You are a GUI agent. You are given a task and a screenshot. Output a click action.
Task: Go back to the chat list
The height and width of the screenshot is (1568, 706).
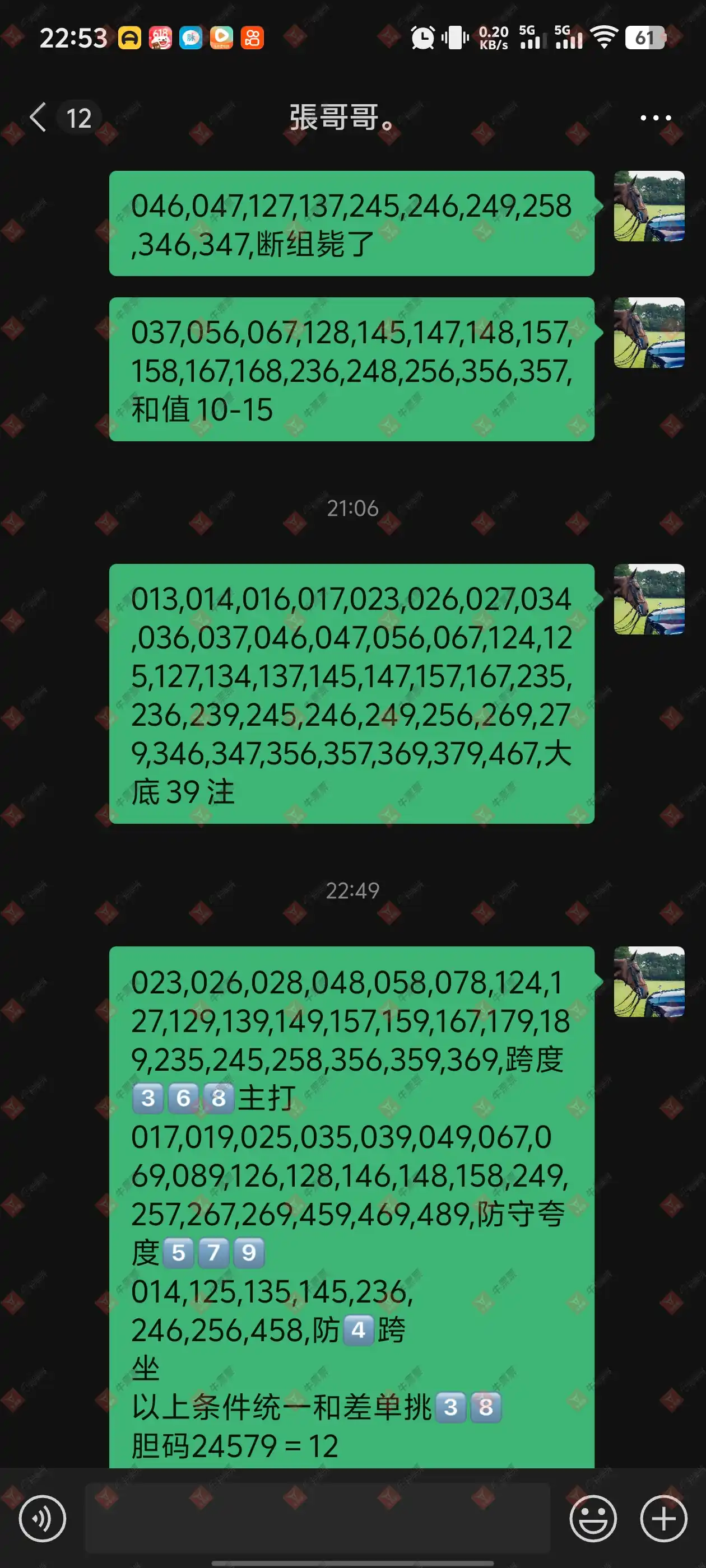pos(38,117)
